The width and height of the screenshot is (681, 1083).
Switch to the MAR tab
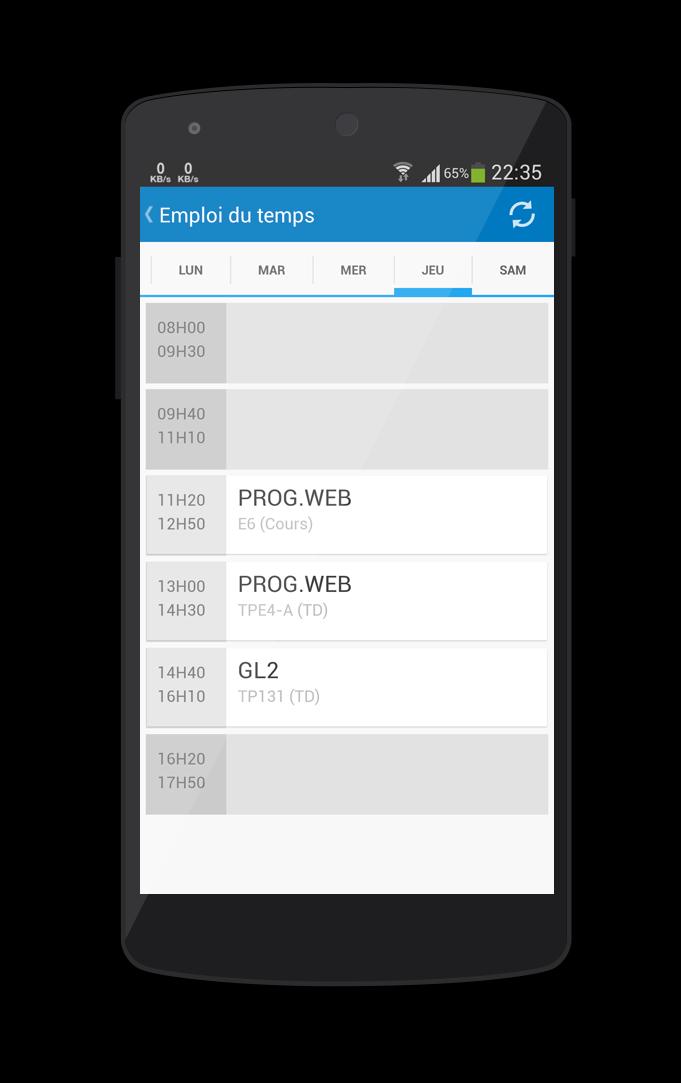click(271, 270)
